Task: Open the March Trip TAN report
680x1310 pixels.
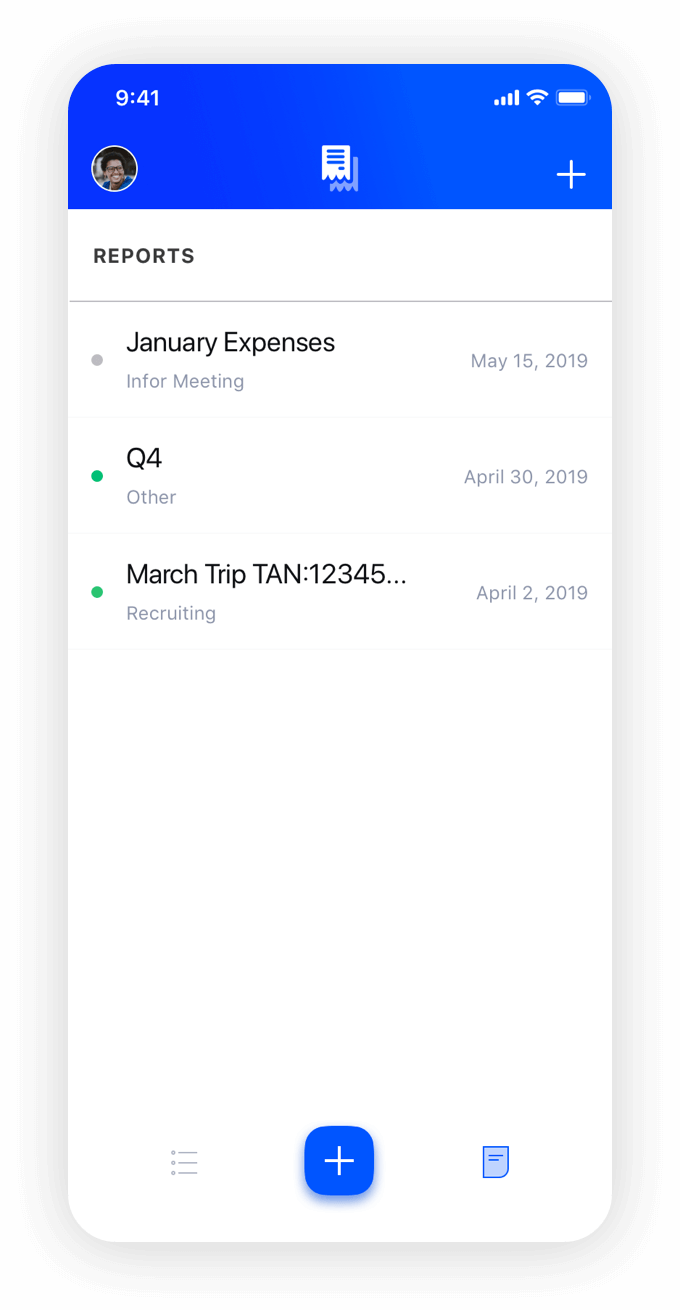Action: pos(340,592)
